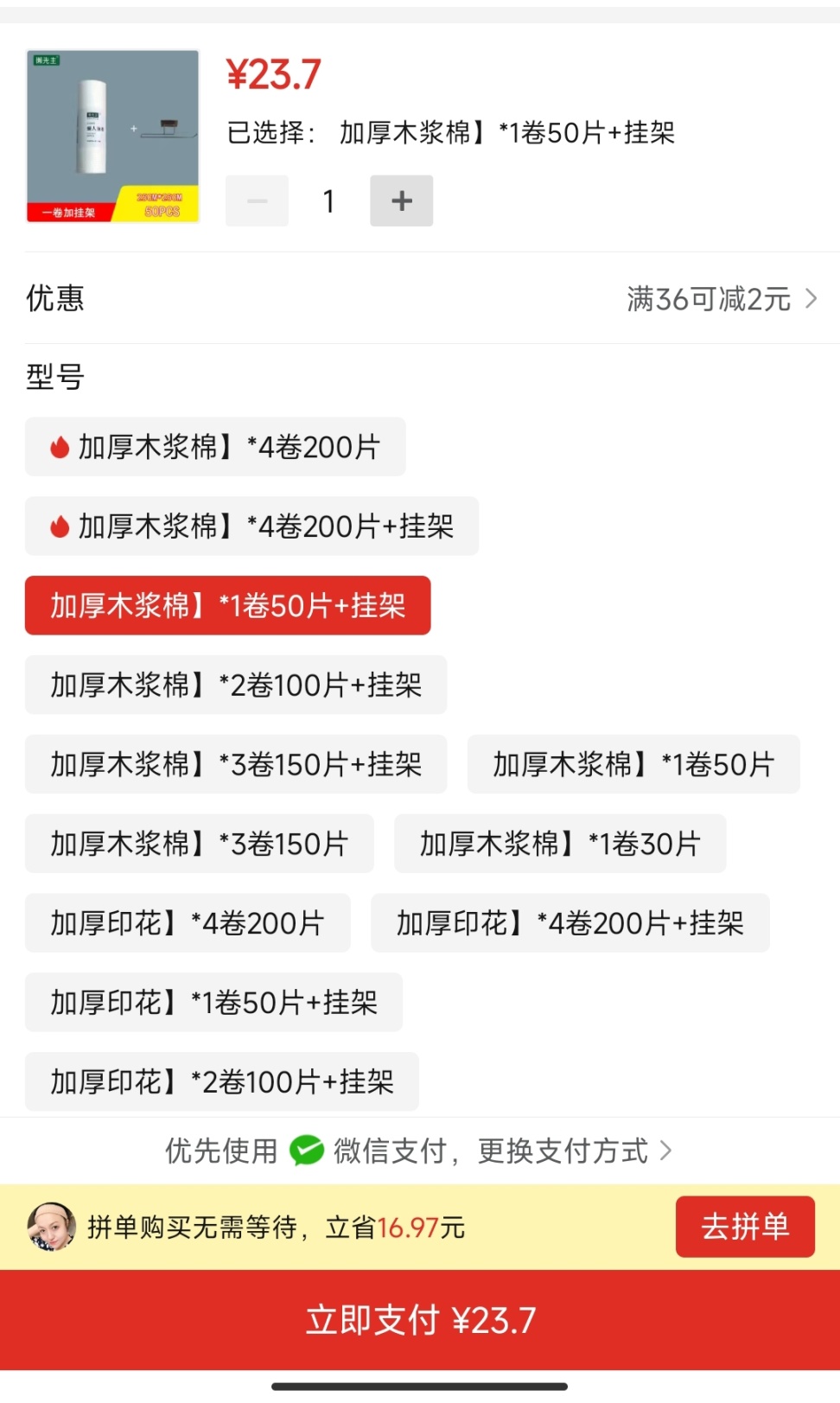Pick 加厚木浆棉 *1卷30片 option
This screenshot has width=840, height=1403.
pyautogui.click(x=559, y=845)
